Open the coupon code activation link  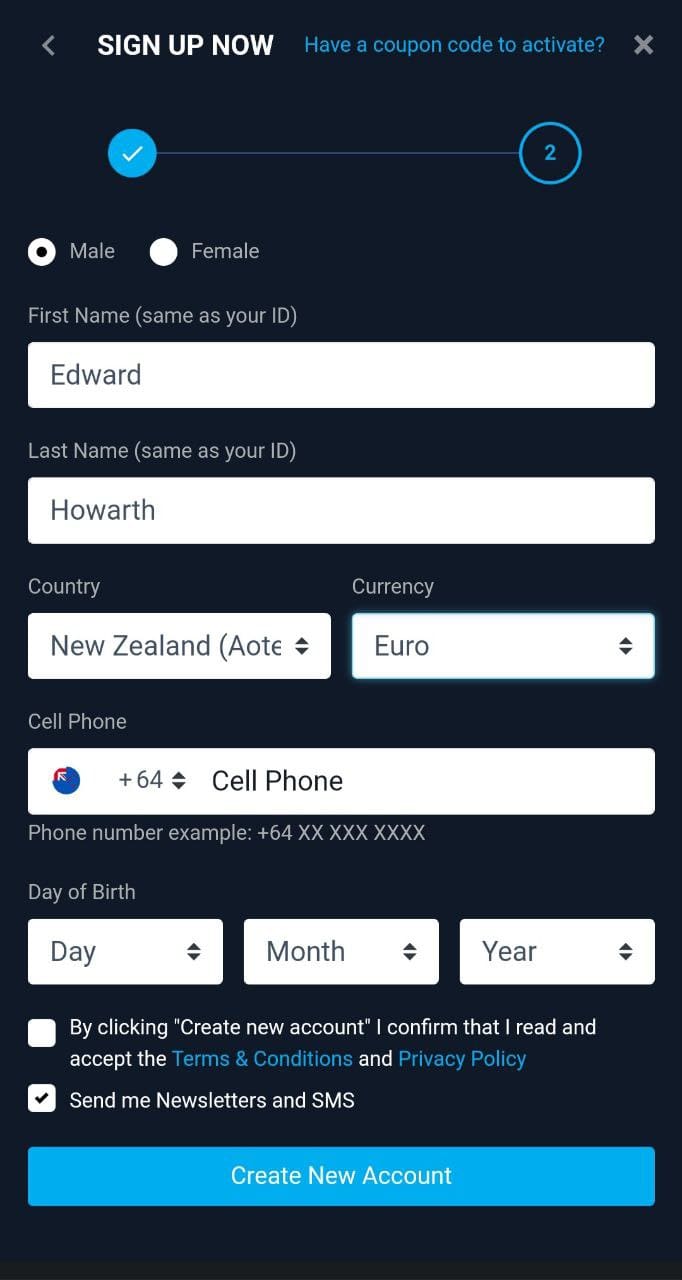pos(454,45)
